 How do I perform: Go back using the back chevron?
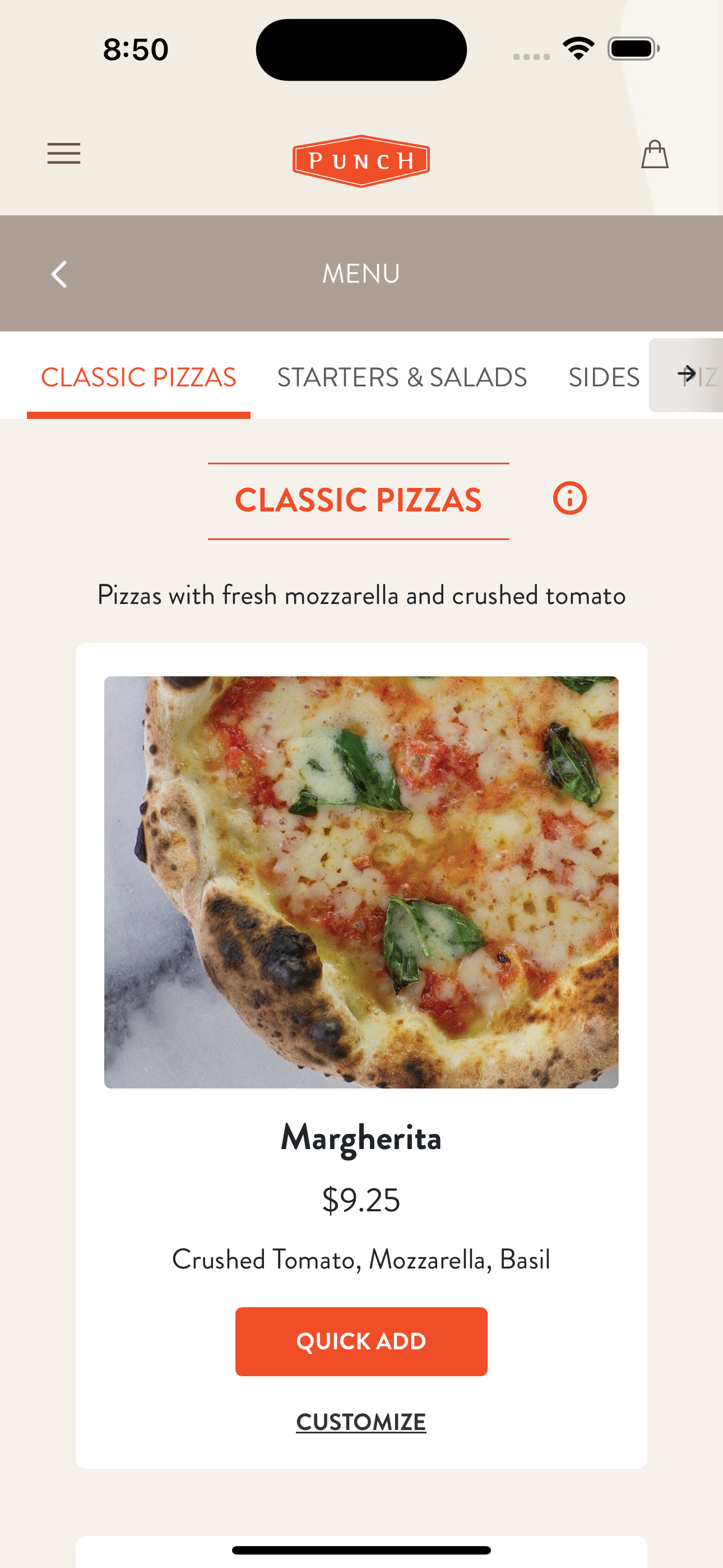(x=59, y=273)
